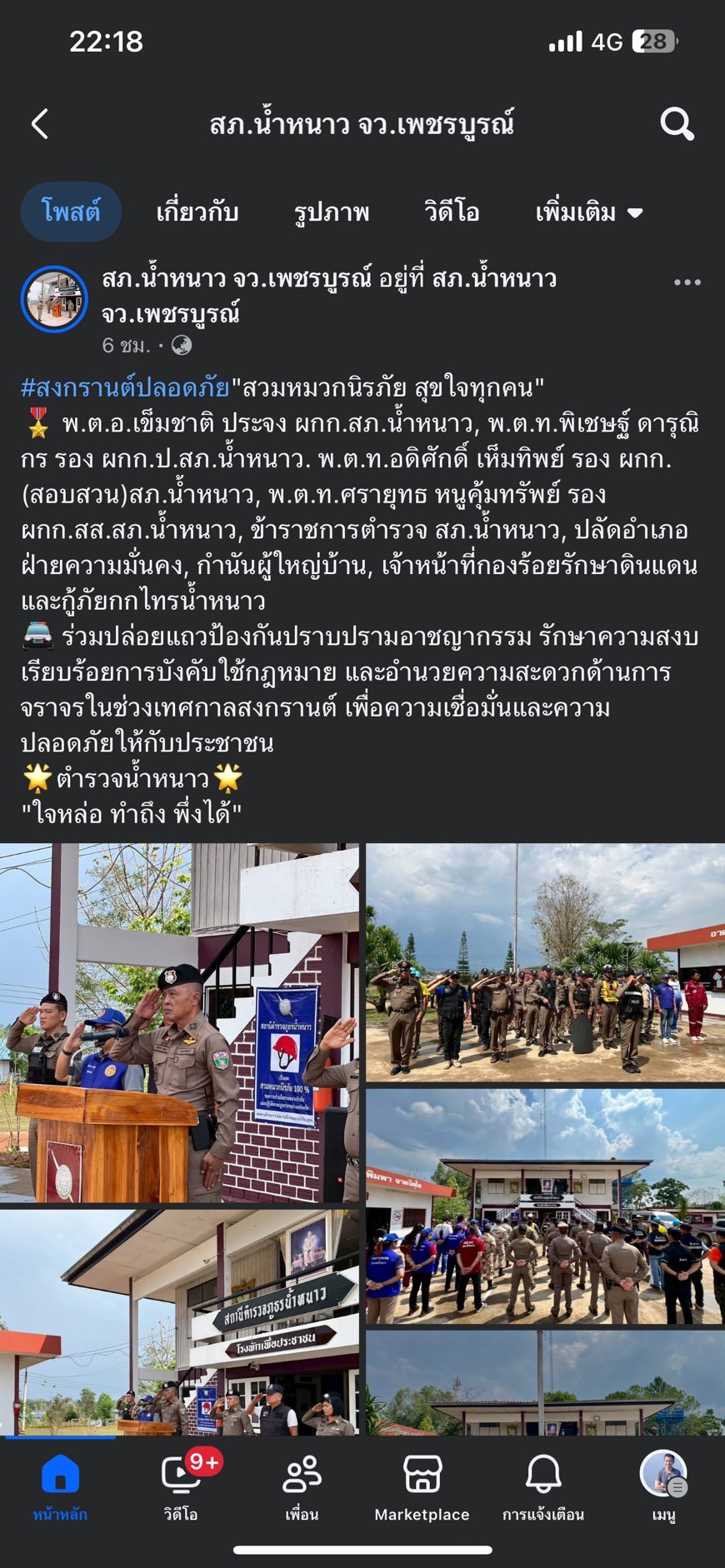This screenshot has height=1568, width=725.
Task: Go back using the top arrow
Action: [x=40, y=124]
